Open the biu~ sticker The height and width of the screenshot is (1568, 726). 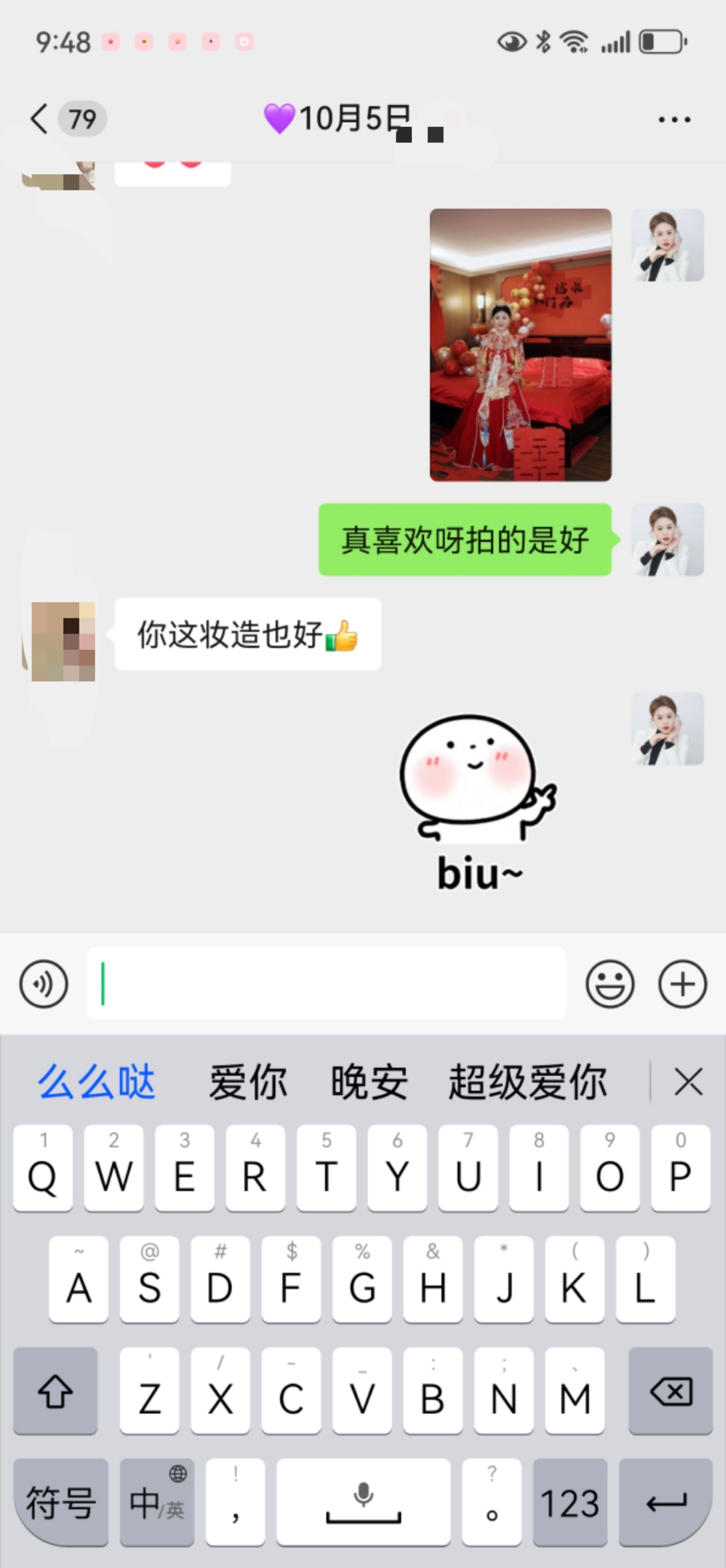[479, 802]
